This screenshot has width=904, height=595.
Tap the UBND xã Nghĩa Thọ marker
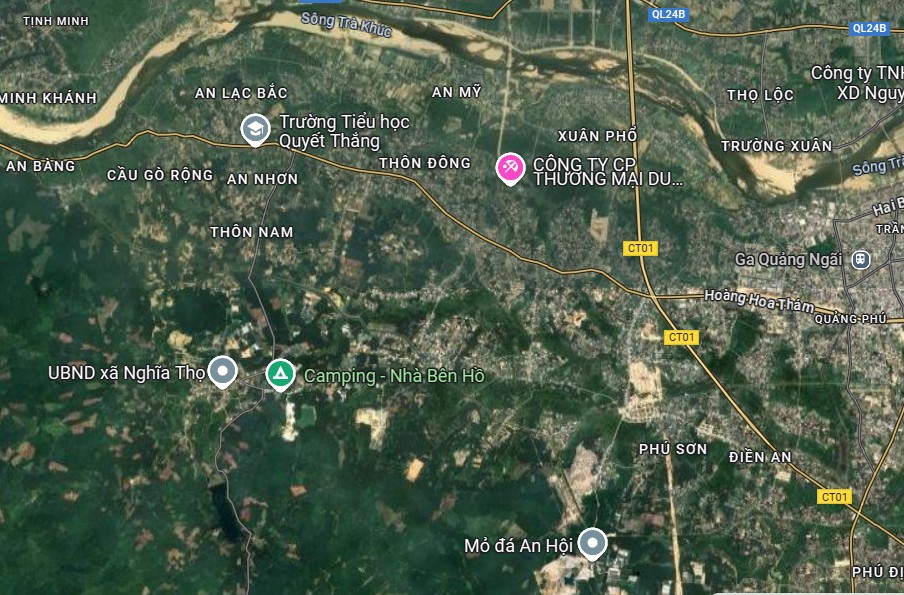pos(222,372)
